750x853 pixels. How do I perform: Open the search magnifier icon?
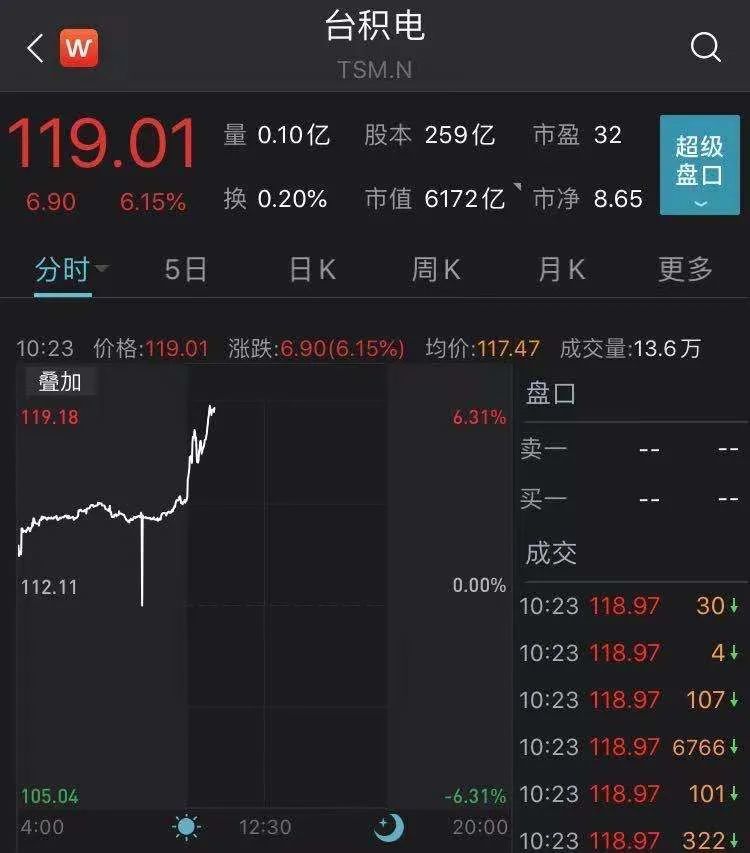705,47
